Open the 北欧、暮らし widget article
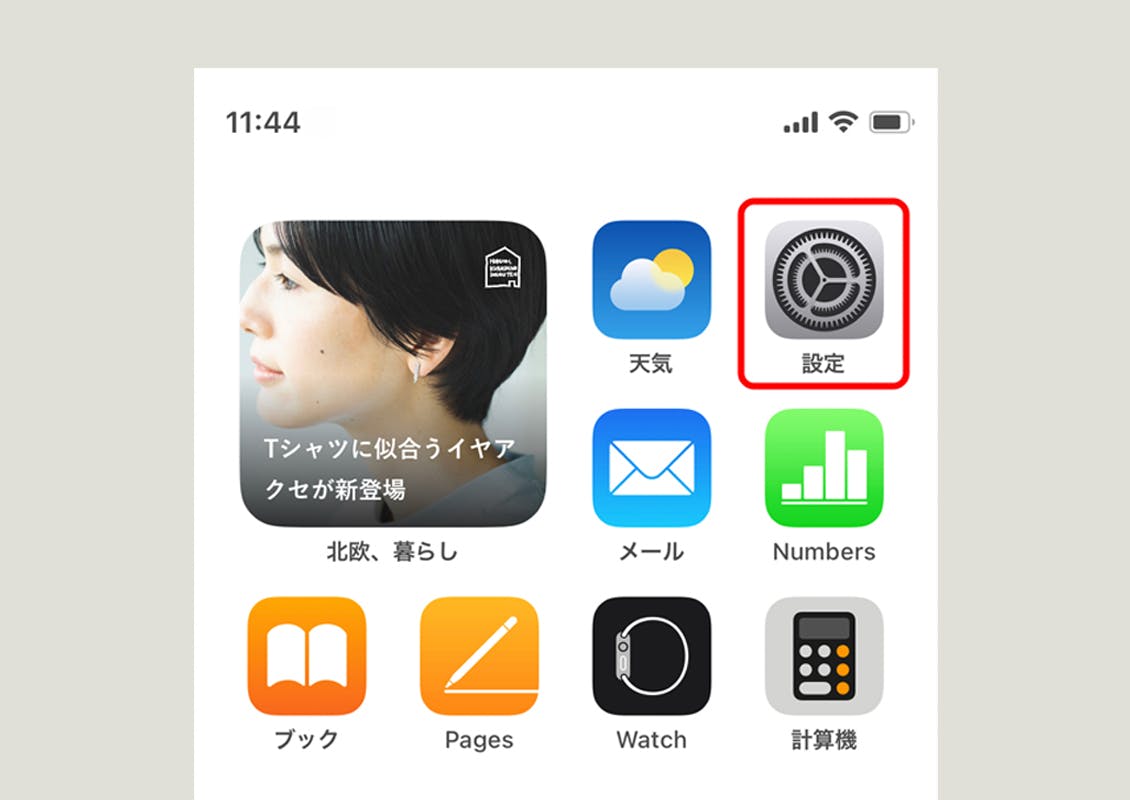 tap(393, 374)
